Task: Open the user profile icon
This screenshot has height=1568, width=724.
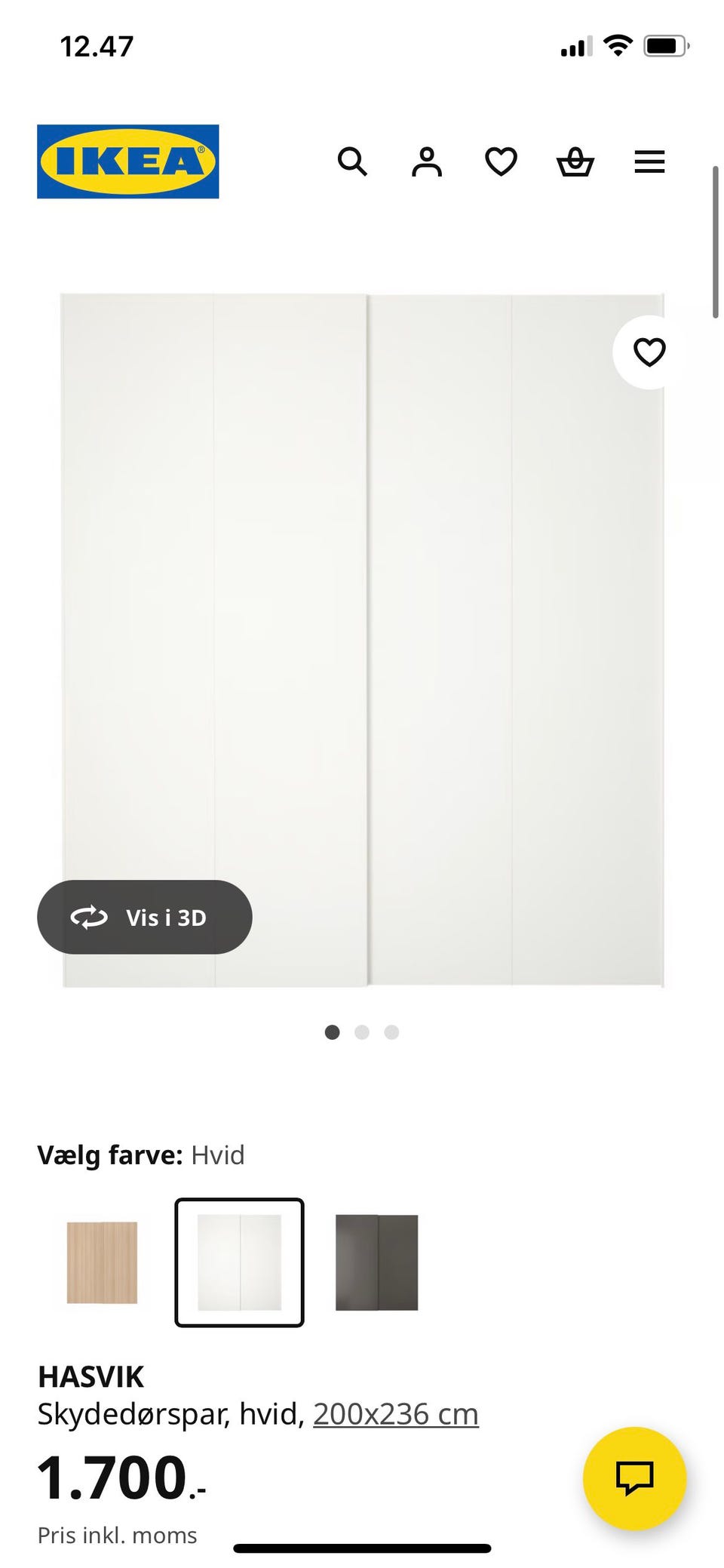Action: (427, 161)
